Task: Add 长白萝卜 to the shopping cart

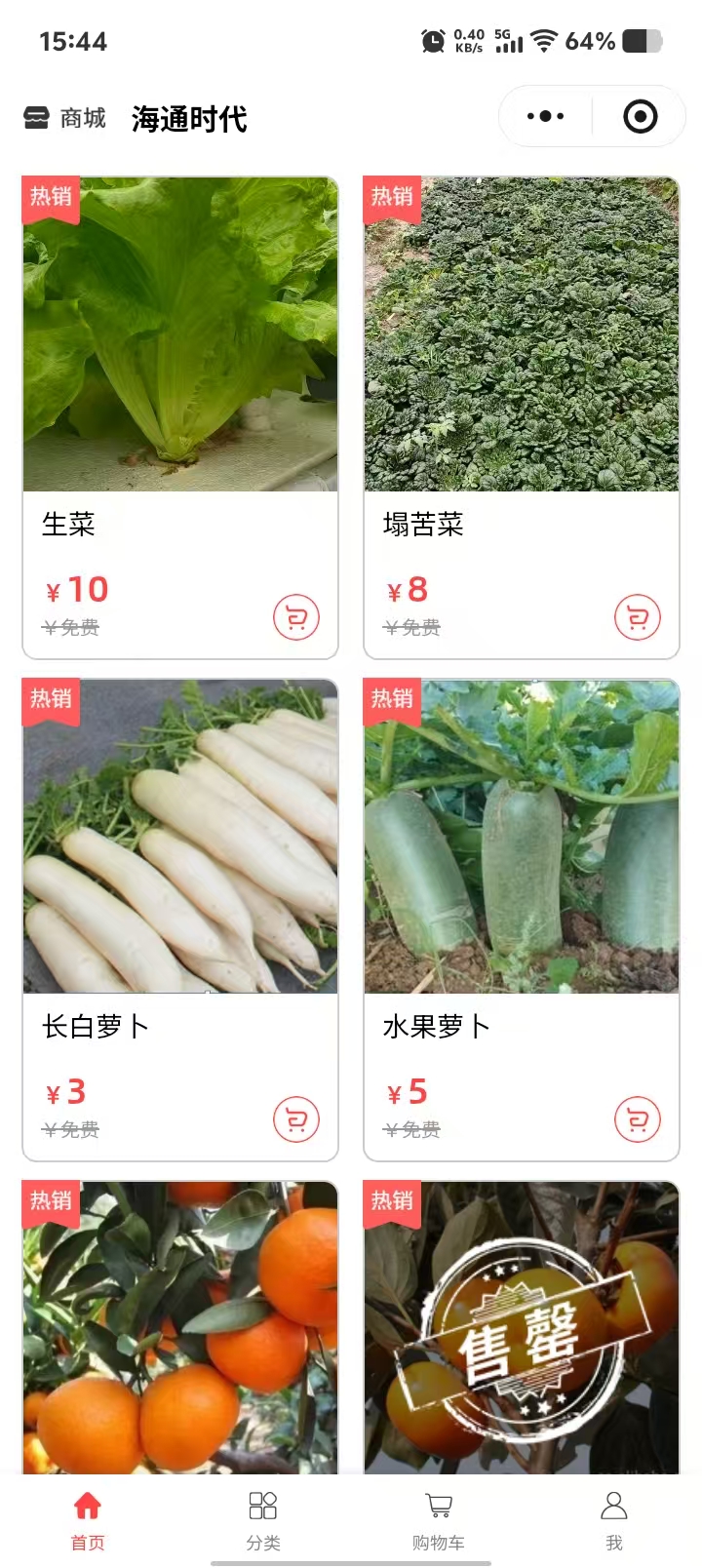Action: [x=296, y=1119]
